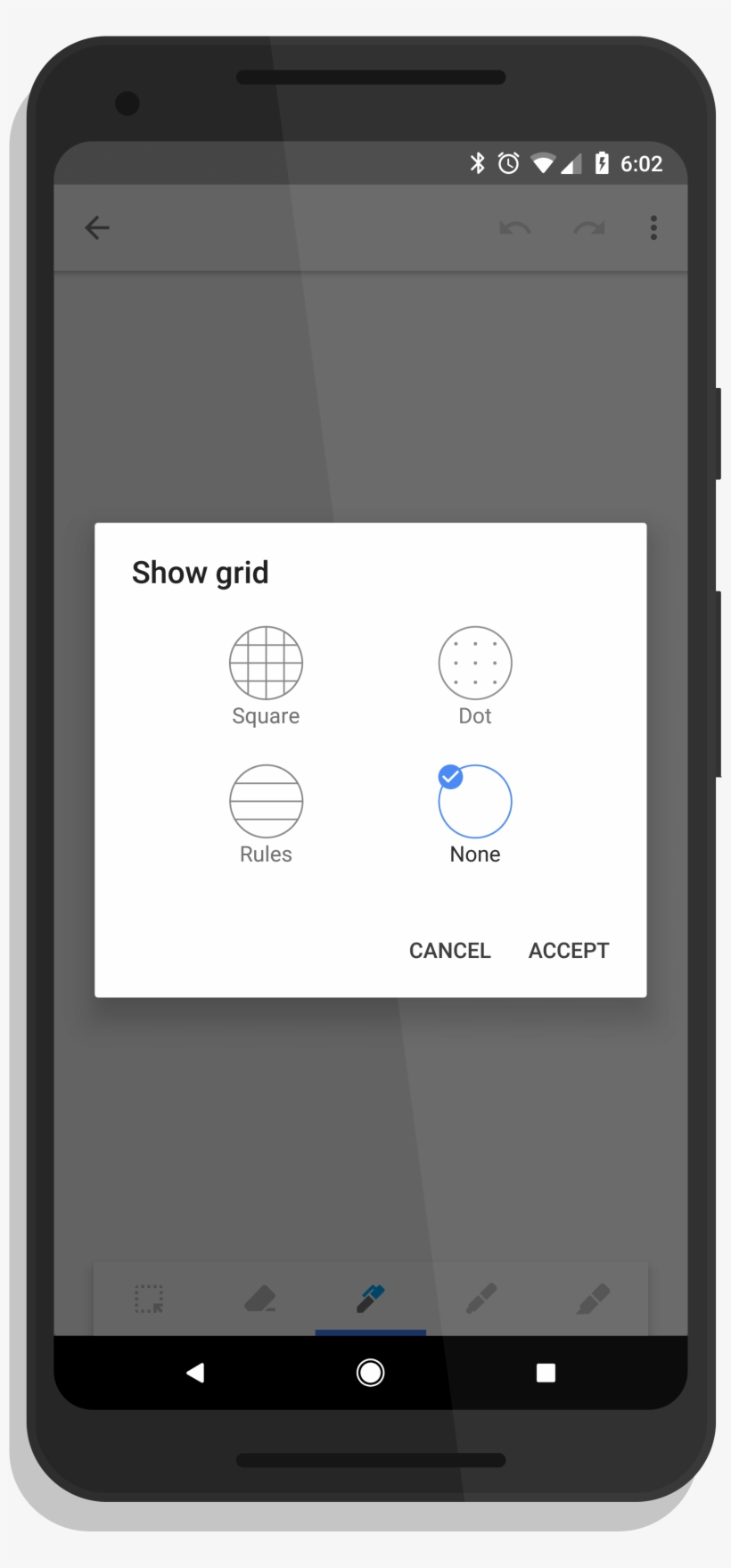The image size is (731, 1568).
Task: Select the Dot grid option
Action: tap(475, 664)
